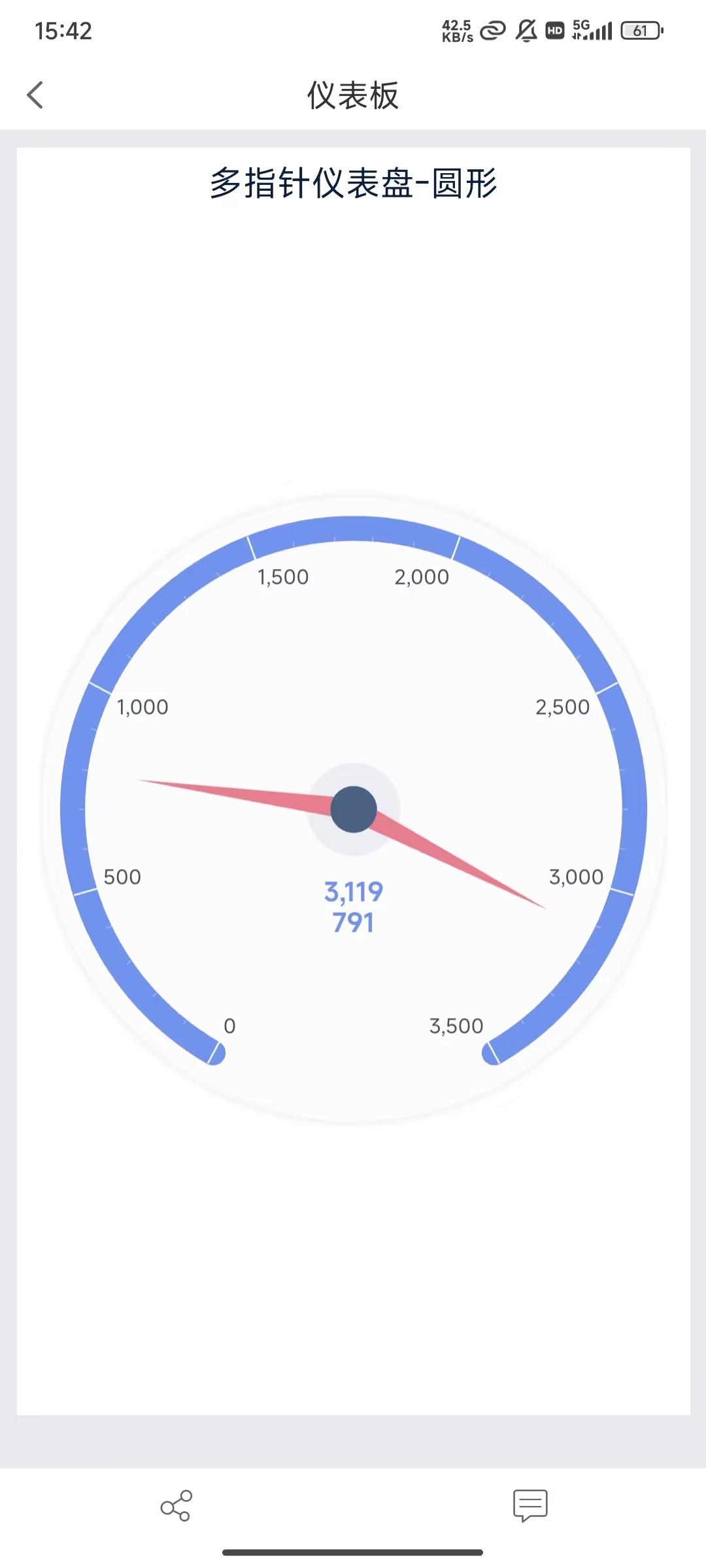Go back from the 仪表板 page
This screenshot has width=706, height=1568.
[x=35, y=95]
